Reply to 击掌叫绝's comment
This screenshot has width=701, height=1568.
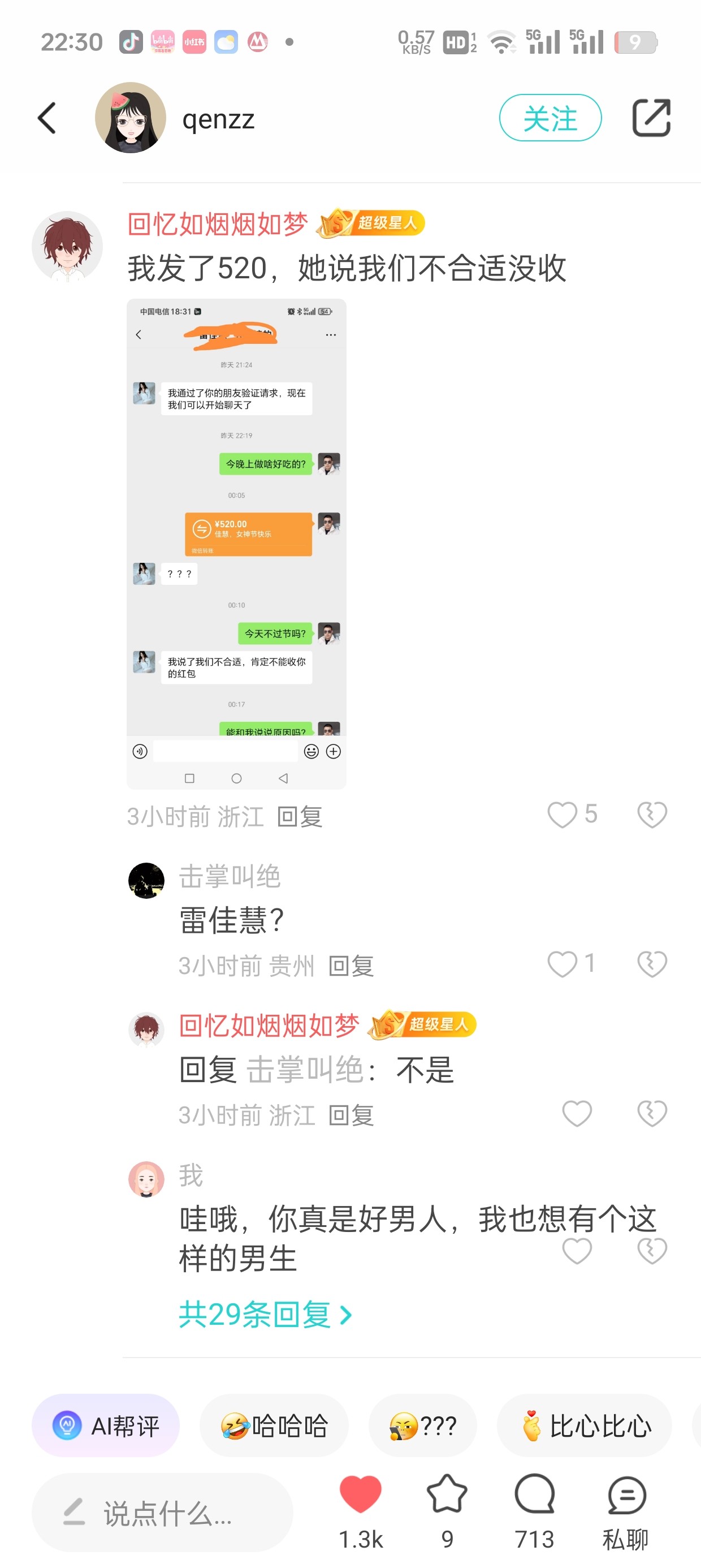pos(351,966)
